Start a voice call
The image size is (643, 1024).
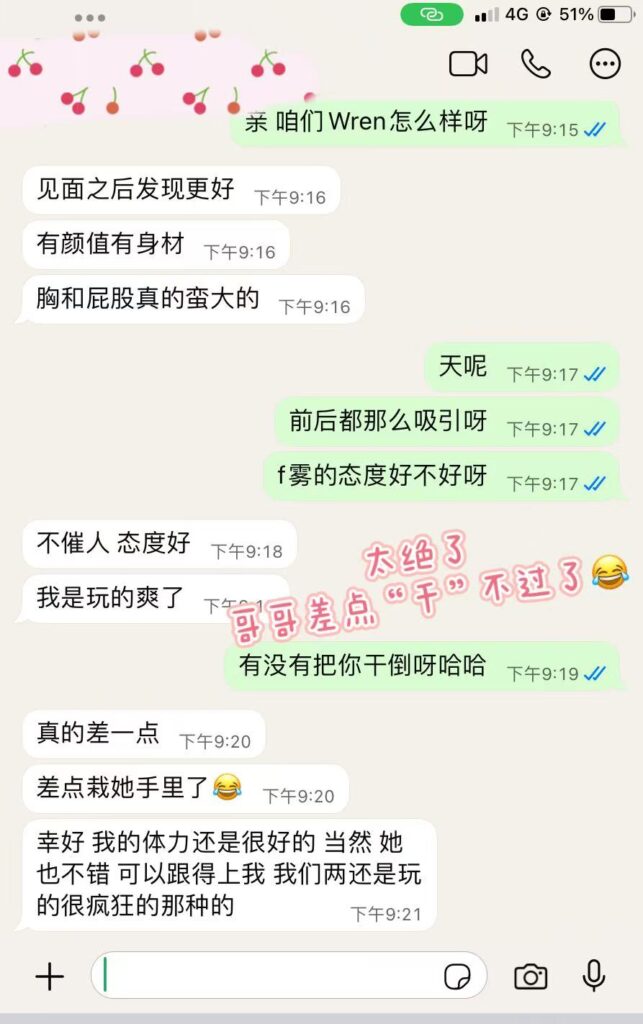(536, 65)
